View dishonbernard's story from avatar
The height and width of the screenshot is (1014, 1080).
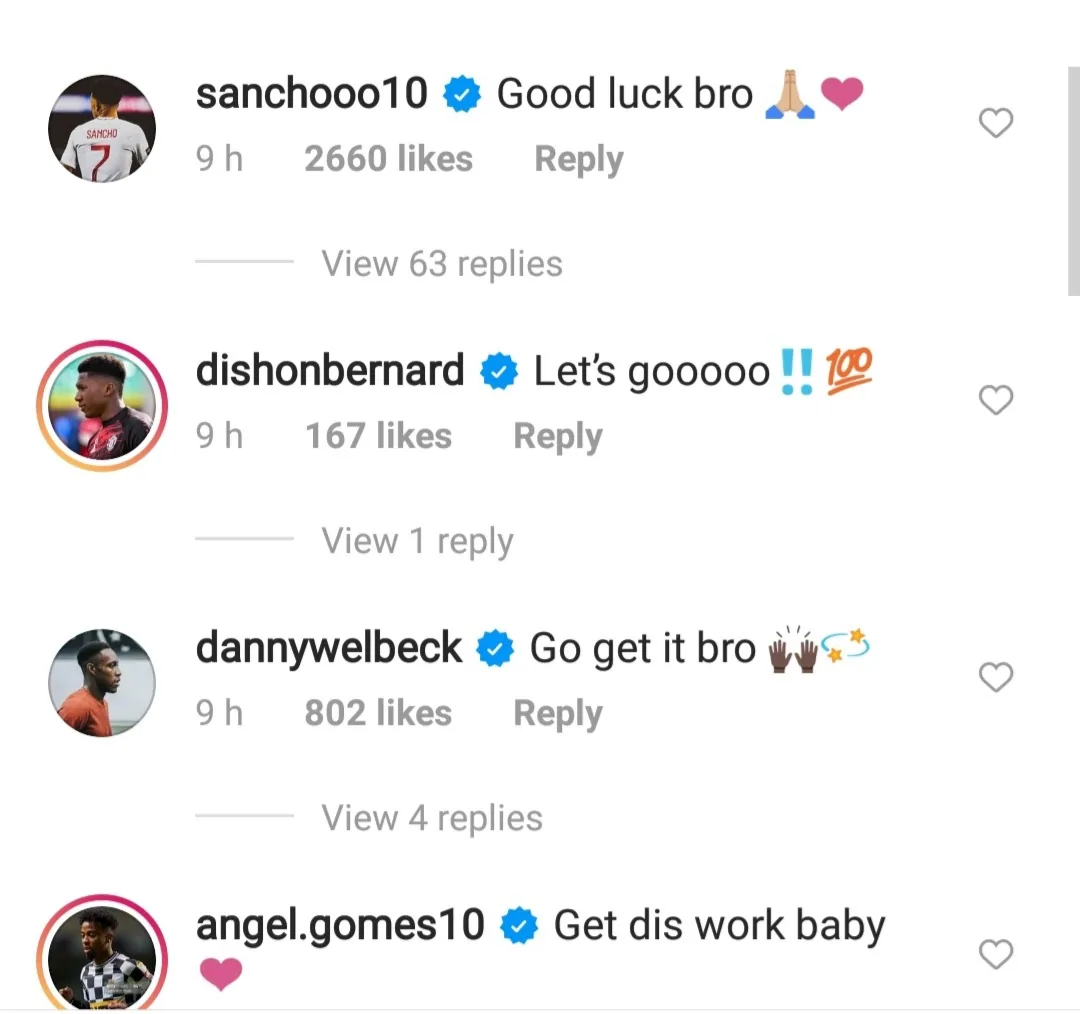102,405
